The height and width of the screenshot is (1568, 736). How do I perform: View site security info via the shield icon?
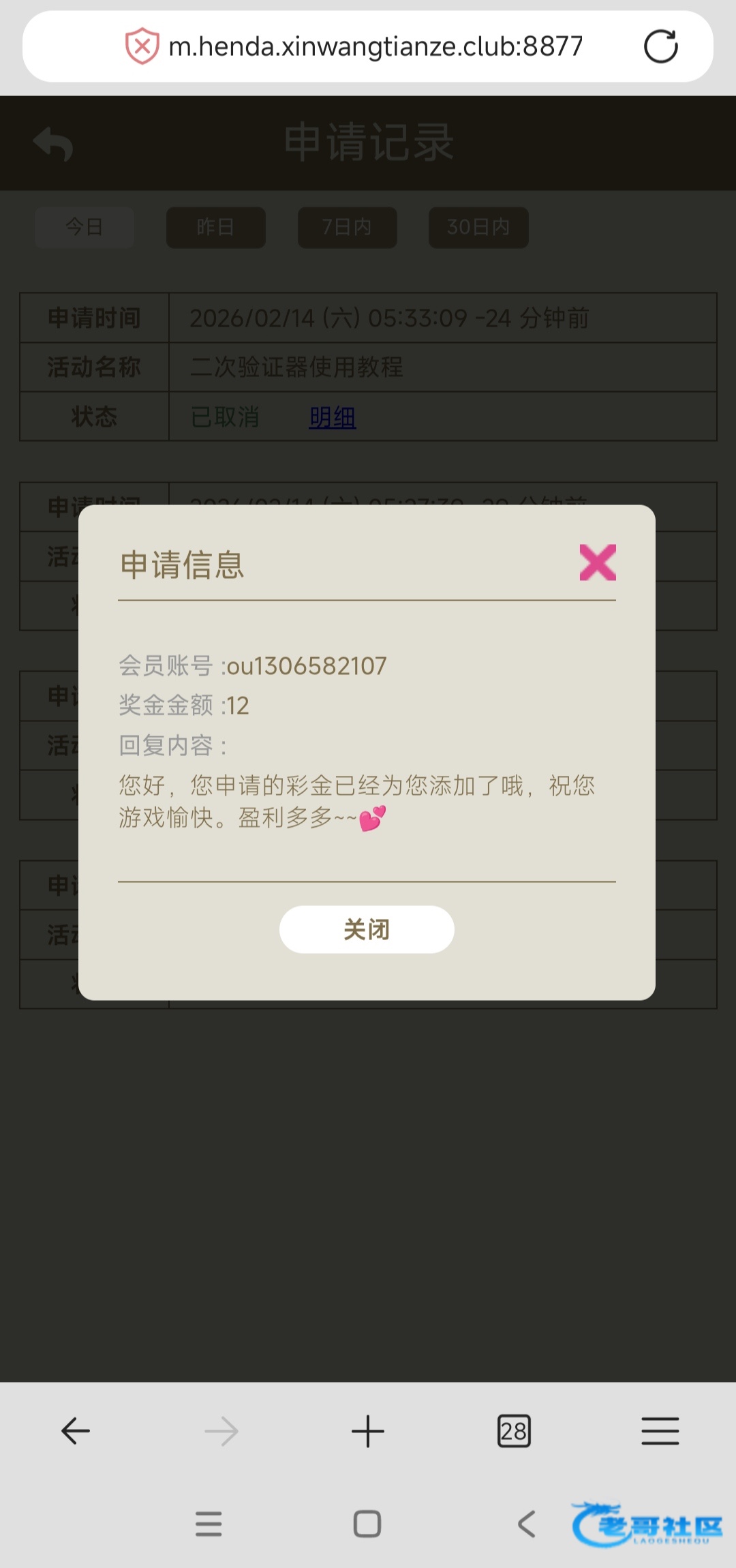coord(142,46)
